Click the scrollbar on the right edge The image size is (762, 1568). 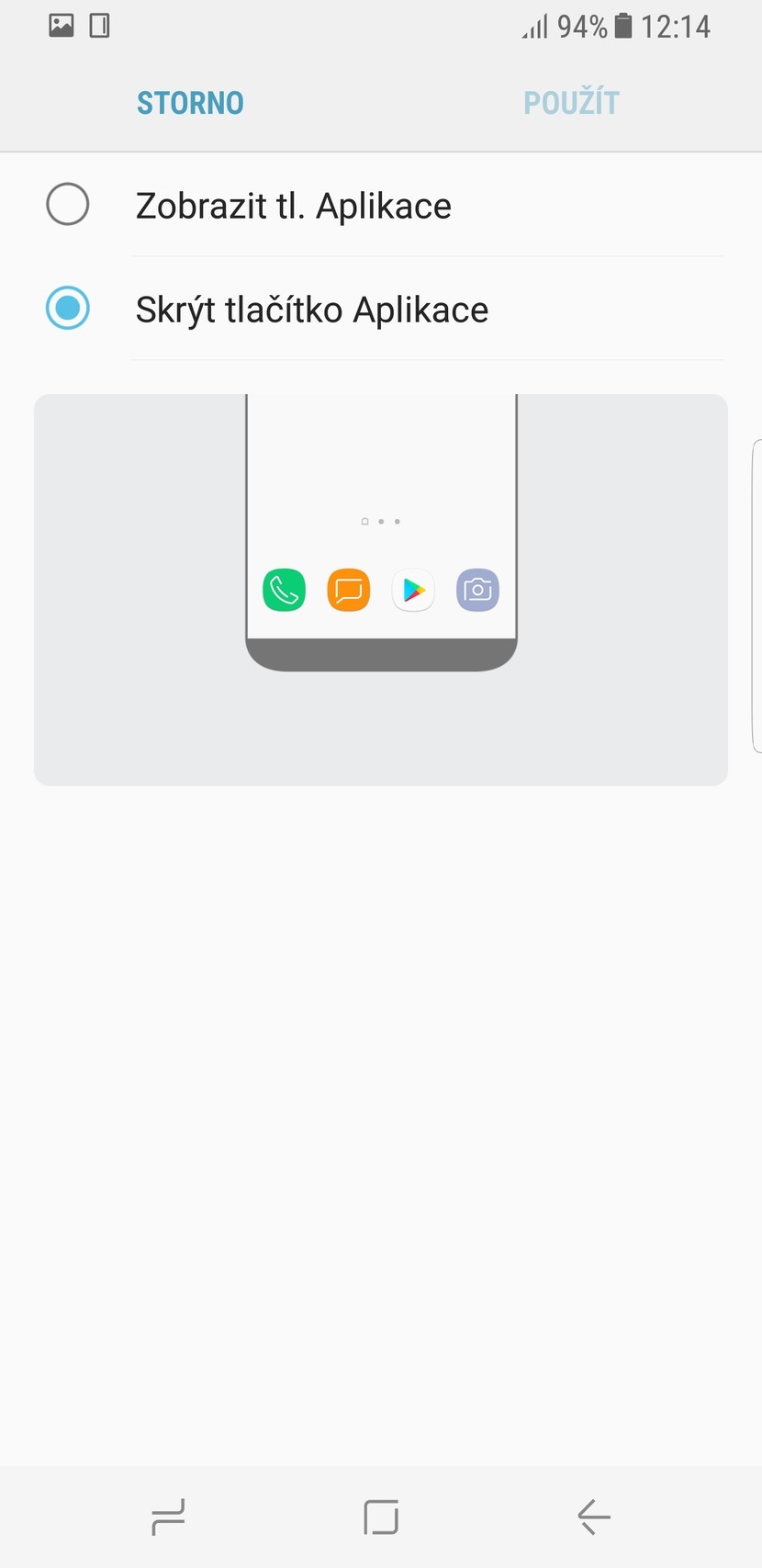pyautogui.click(x=756, y=597)
